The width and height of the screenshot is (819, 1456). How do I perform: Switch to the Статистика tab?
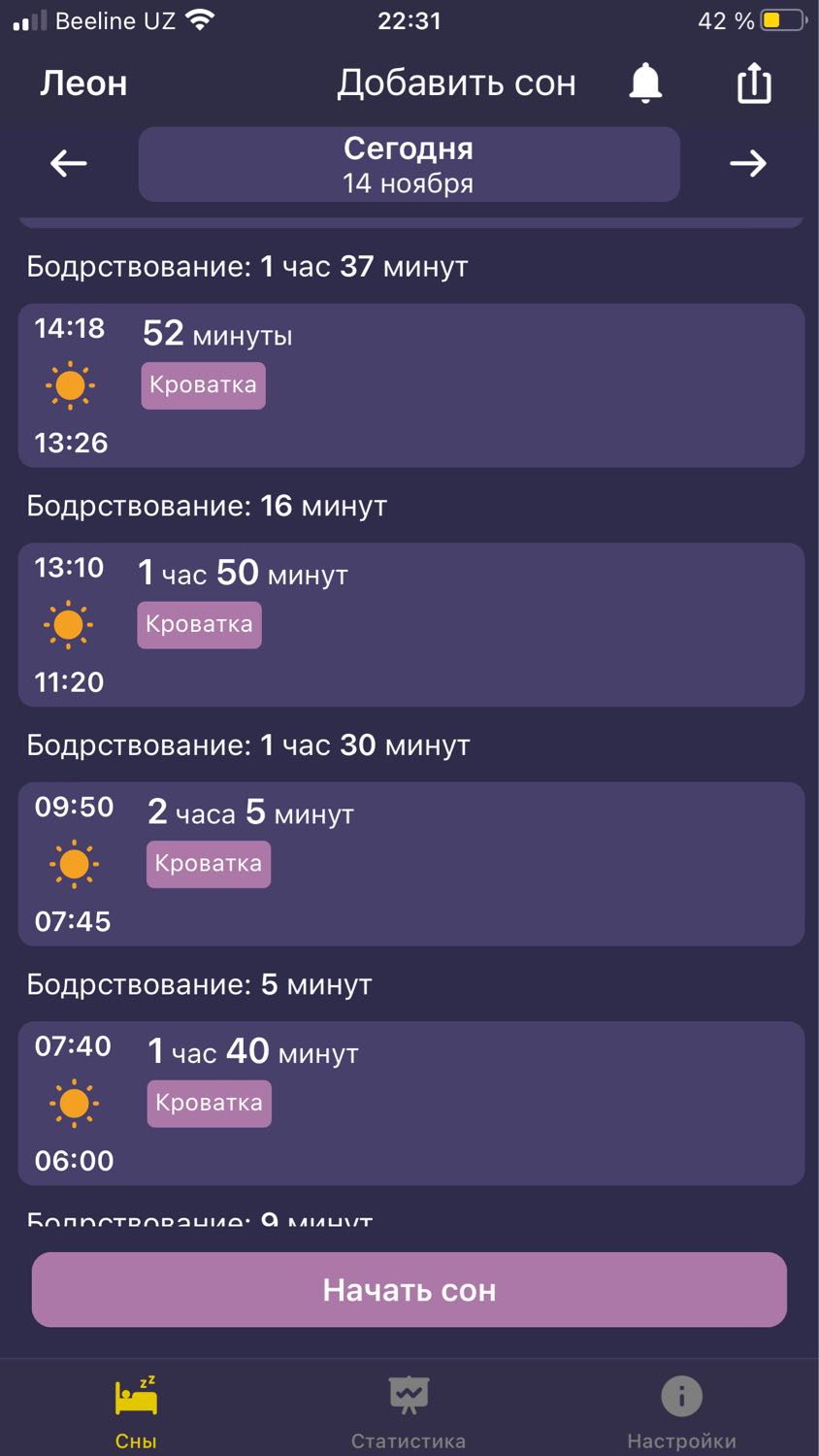point(409,1412)
